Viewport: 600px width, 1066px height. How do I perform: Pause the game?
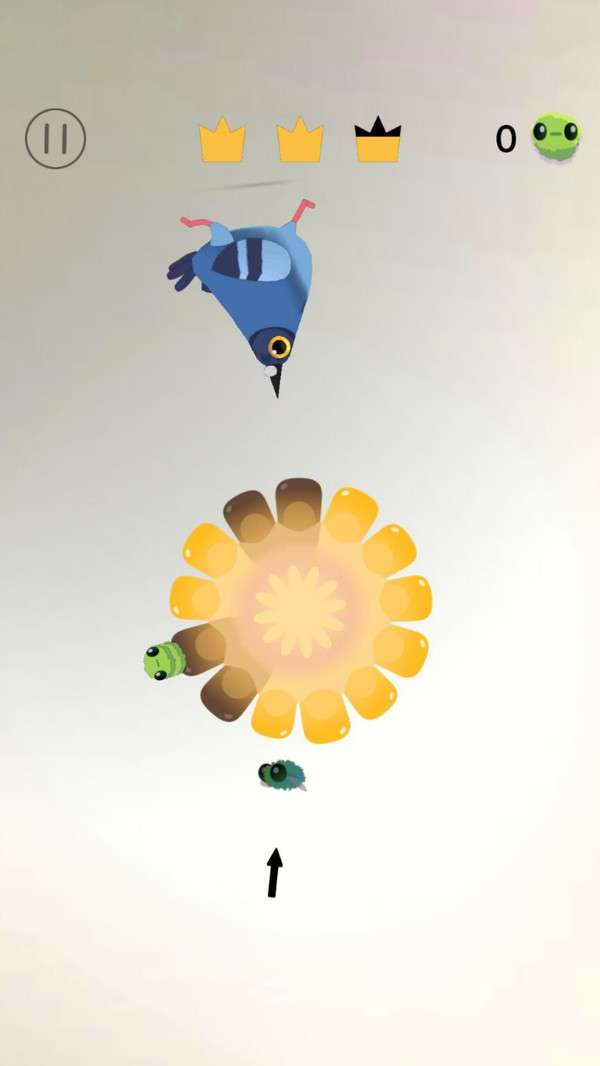pos(55,138)
